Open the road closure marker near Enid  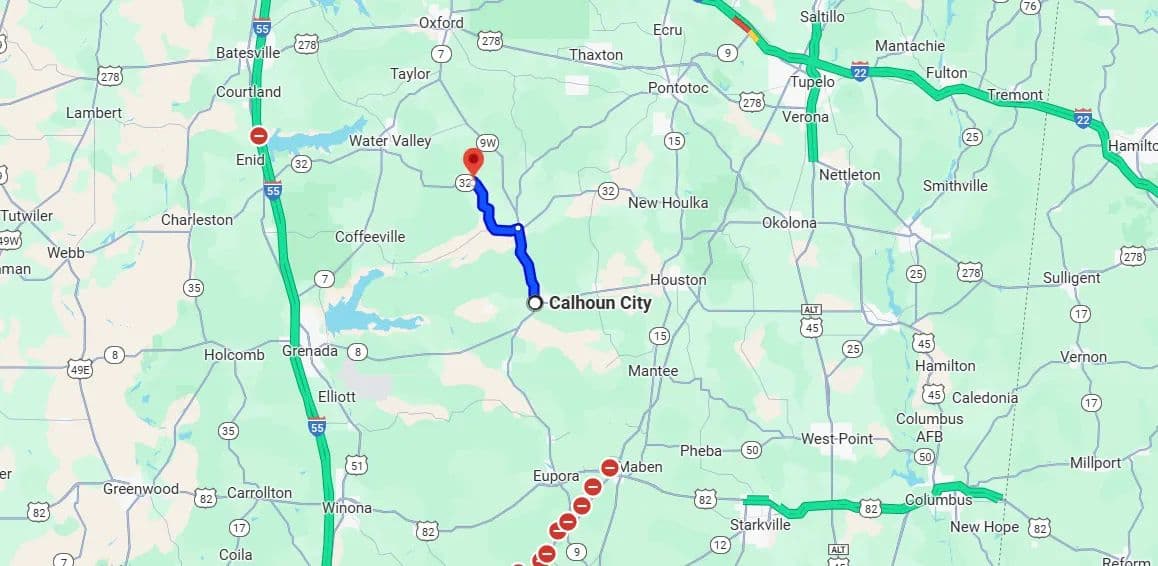(x=258, y=136)
